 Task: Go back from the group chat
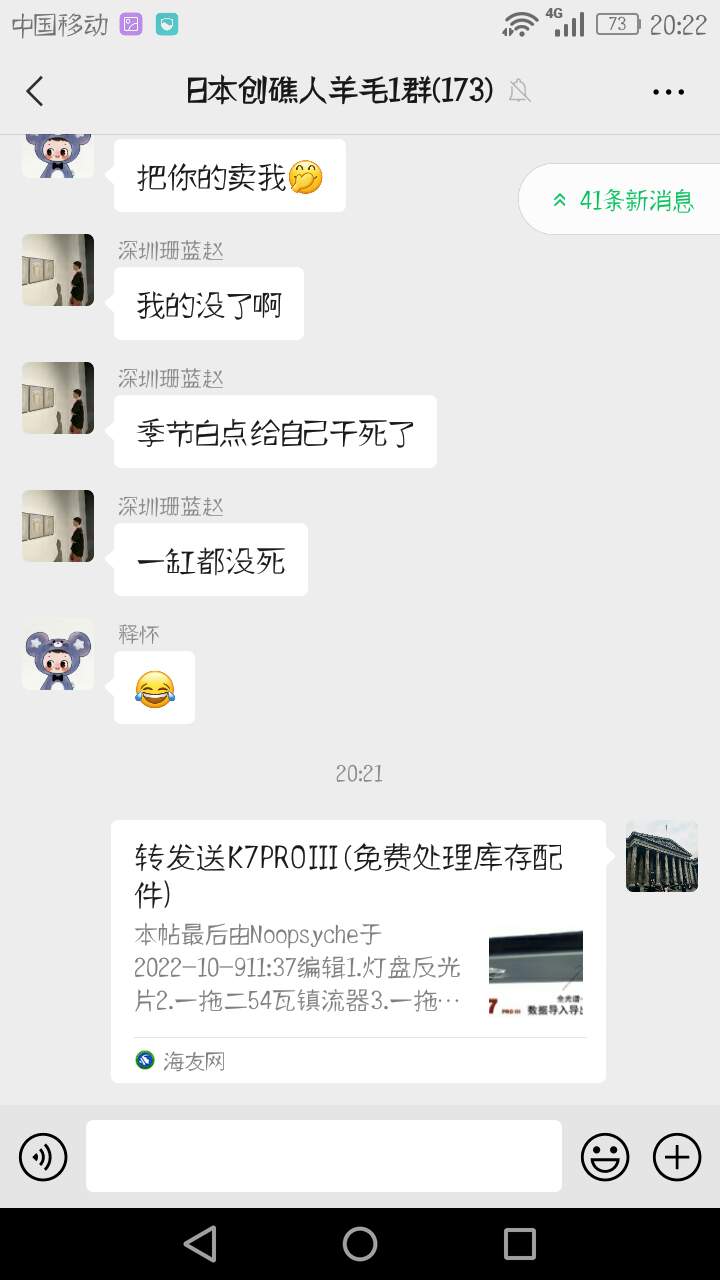(x=36, y=91)
